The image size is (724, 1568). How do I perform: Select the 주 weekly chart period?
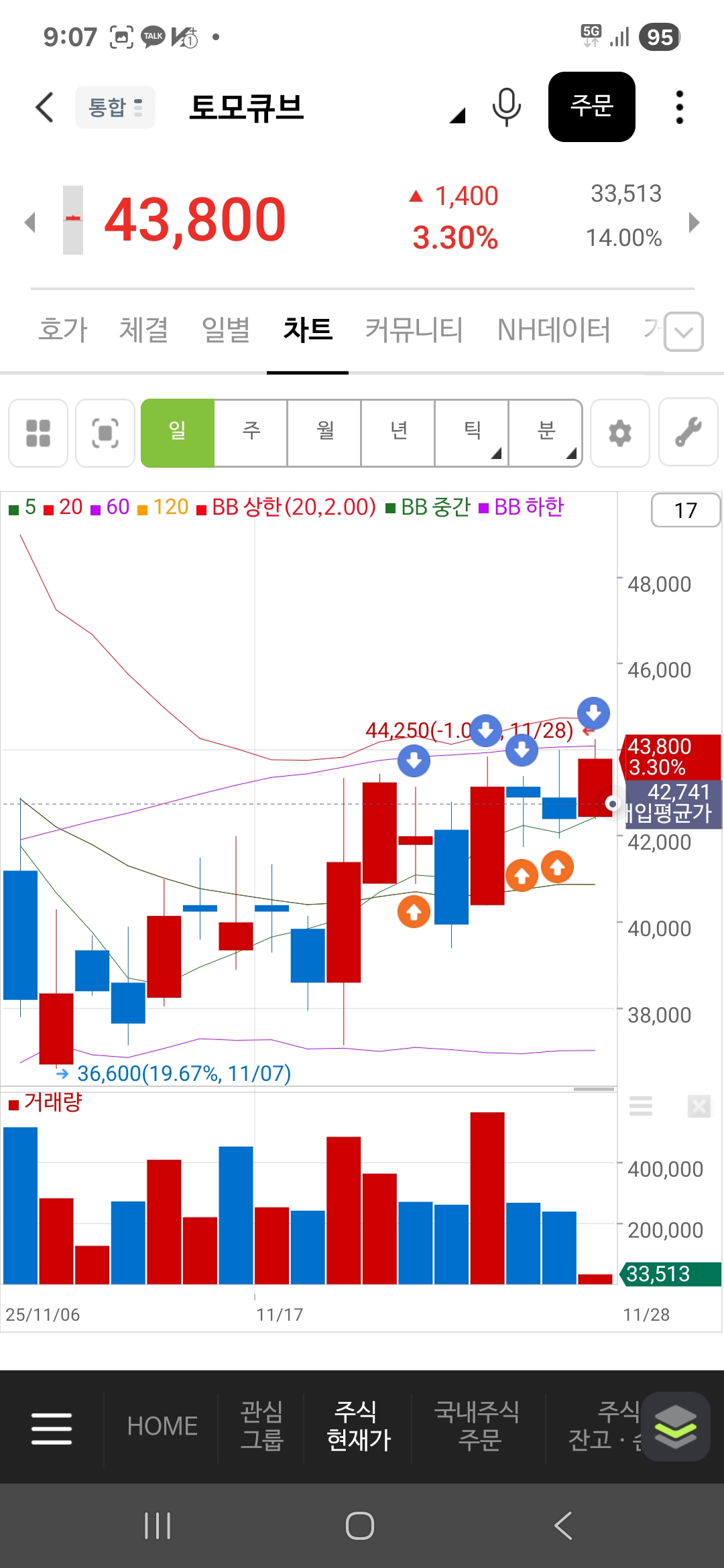point(251,433)
